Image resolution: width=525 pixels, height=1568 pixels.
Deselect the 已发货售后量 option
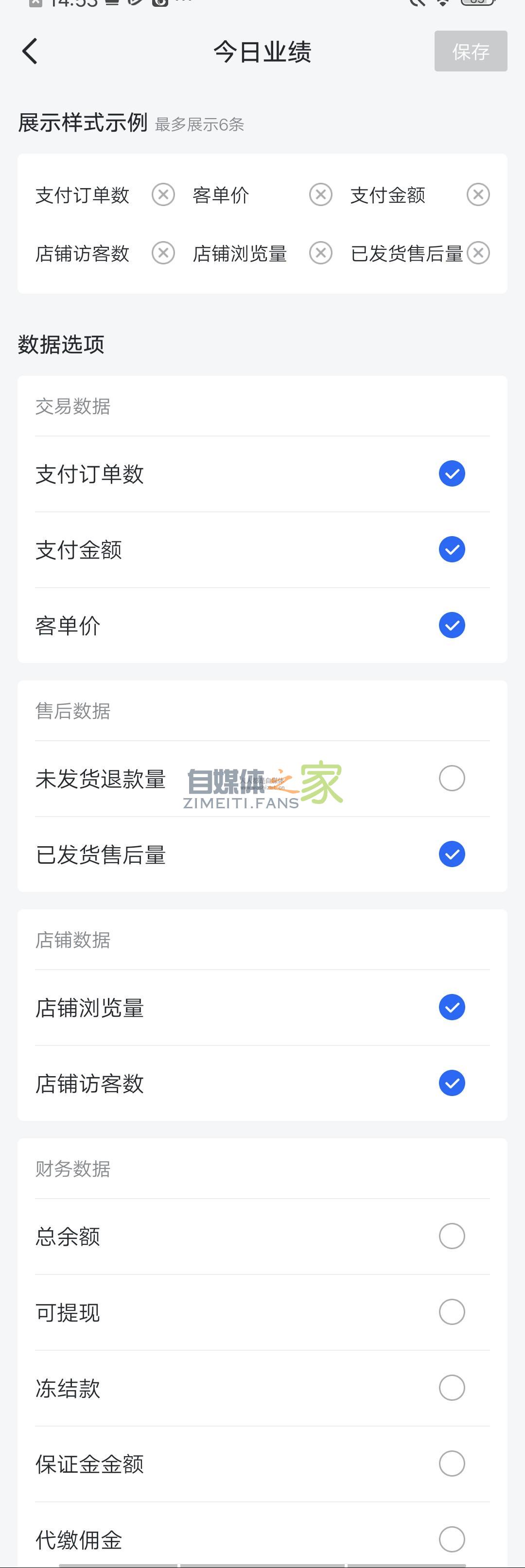coord(451,854)
